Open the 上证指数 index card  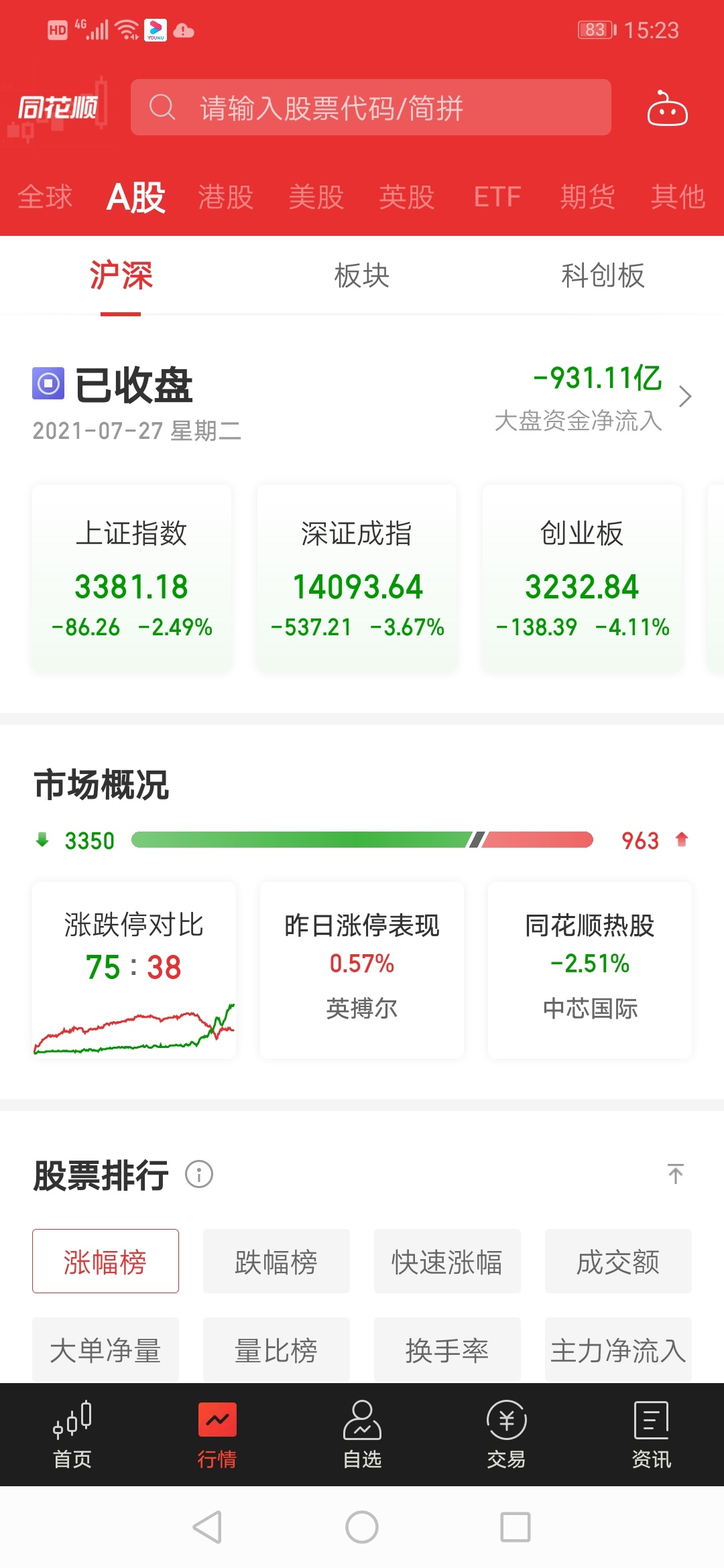pyautogui.click(x=132, y=578)
